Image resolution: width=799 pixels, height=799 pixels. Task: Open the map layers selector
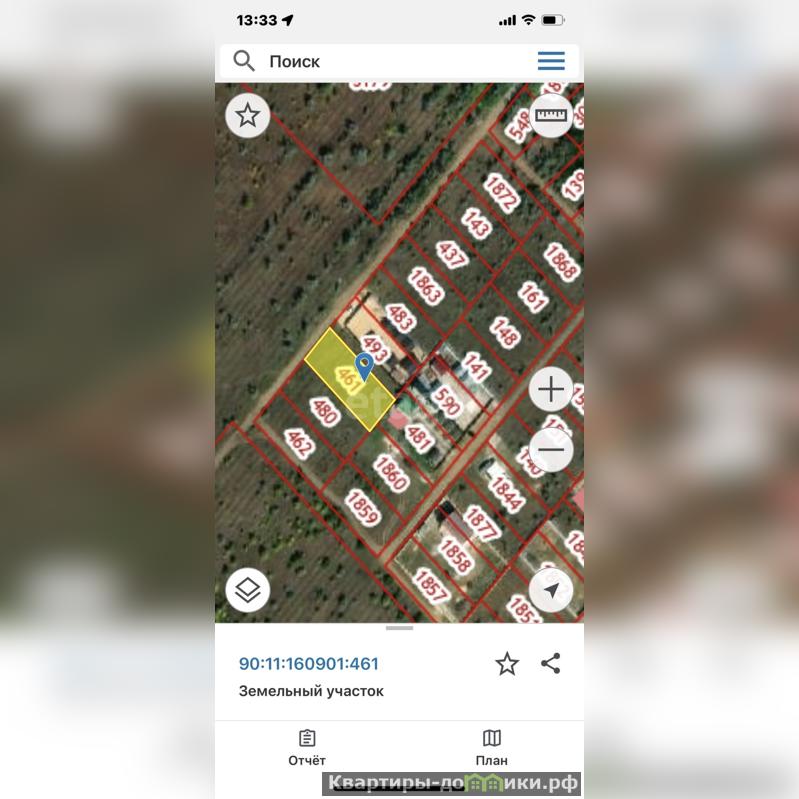tap(247, 590)
